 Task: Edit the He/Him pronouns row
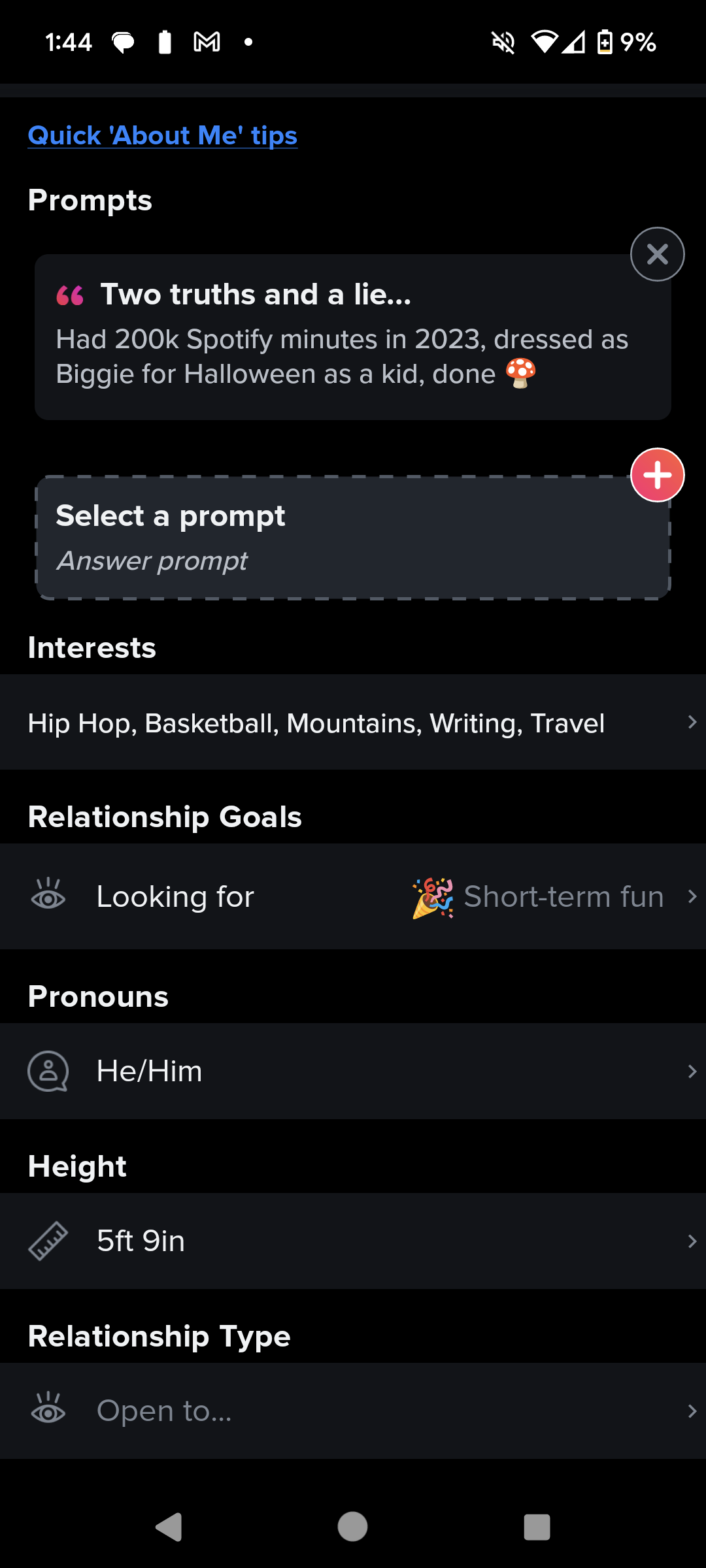[x=353, y=1071]
